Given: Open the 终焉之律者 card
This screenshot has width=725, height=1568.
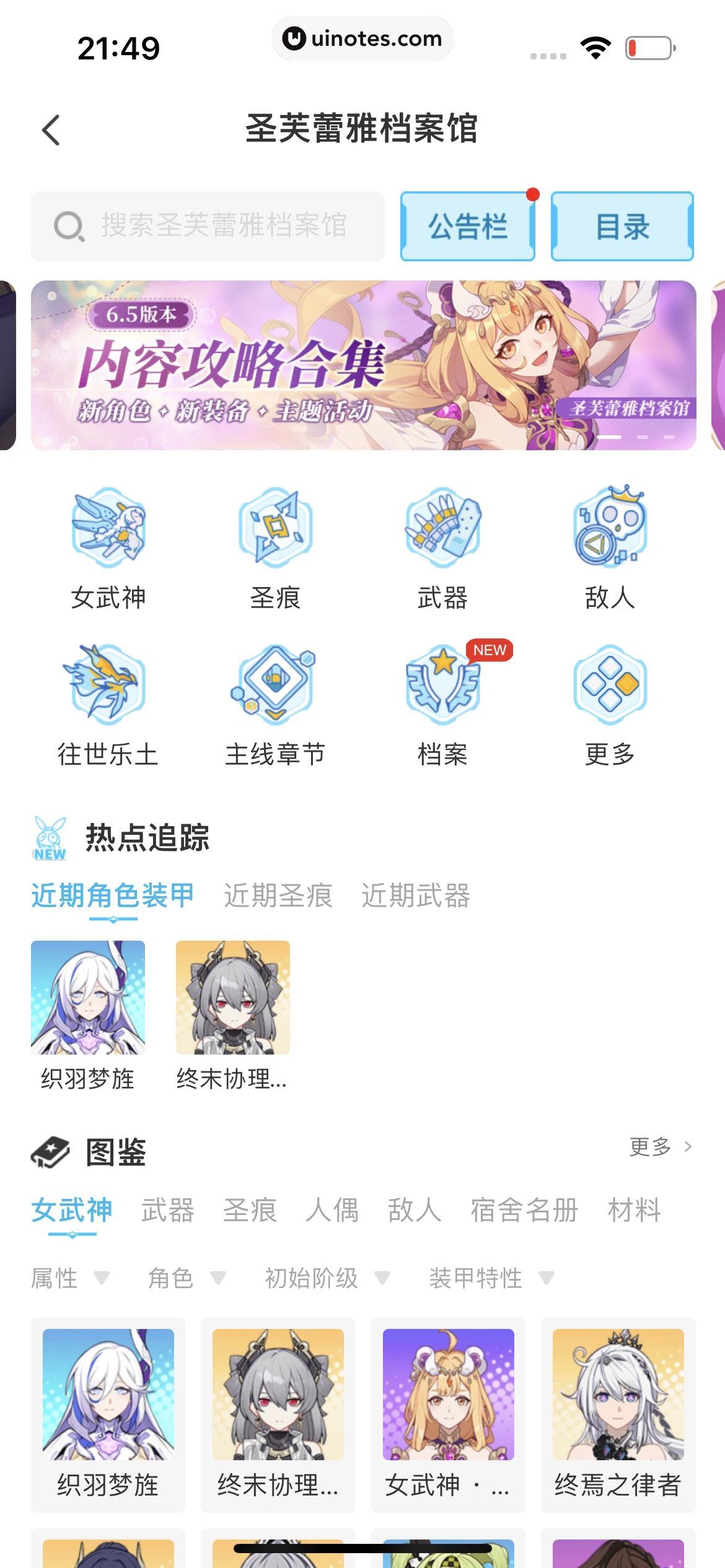Looking at the screenshot, I should click(x=618, y=1414).
